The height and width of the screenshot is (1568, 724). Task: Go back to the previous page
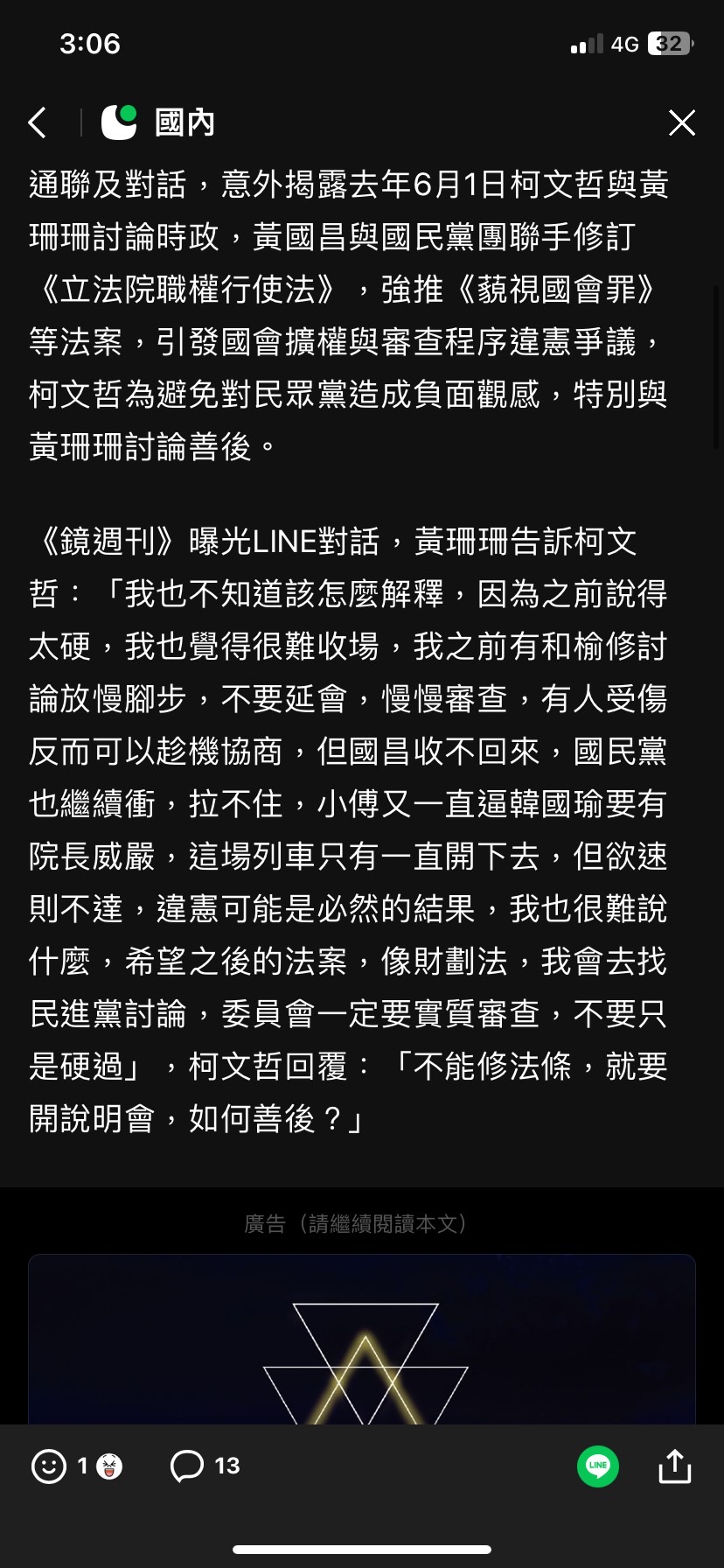point(38,122)
